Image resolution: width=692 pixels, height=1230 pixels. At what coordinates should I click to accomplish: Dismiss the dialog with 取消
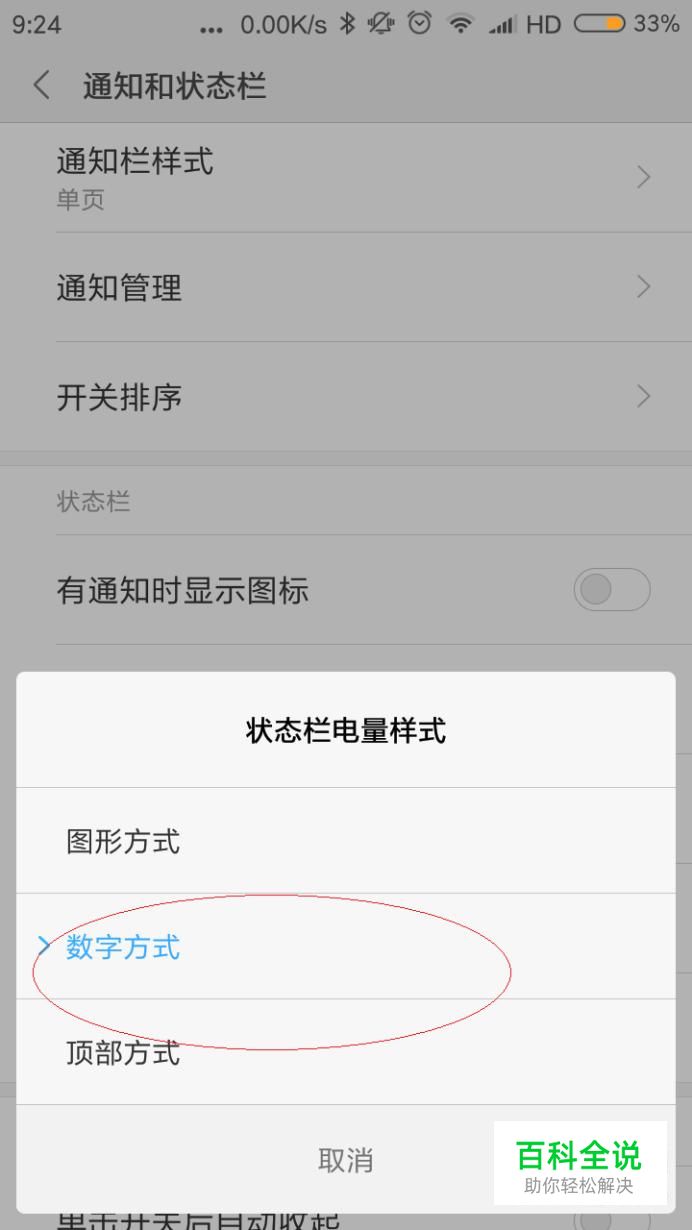[345, 1160]
